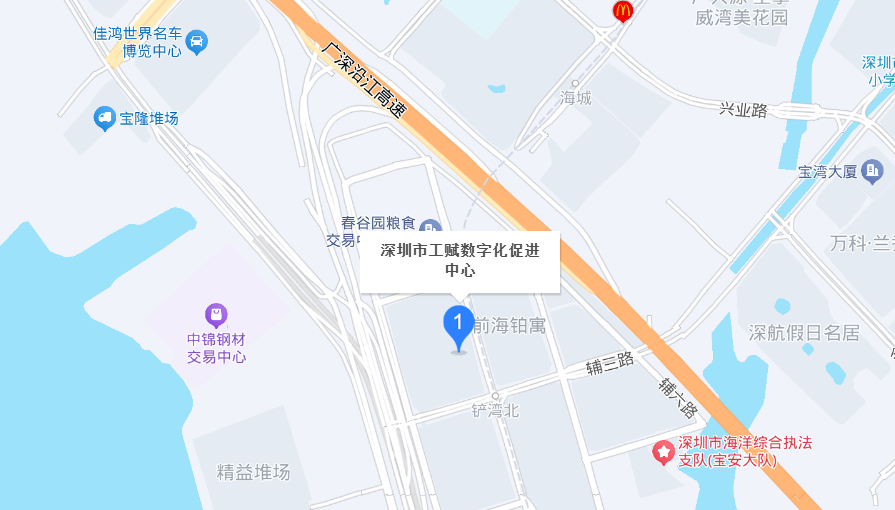Open the 佳鸿世界名车博览中心 car marker
The width and height of the screenshot is (895, 510).
tap(197, 41)
